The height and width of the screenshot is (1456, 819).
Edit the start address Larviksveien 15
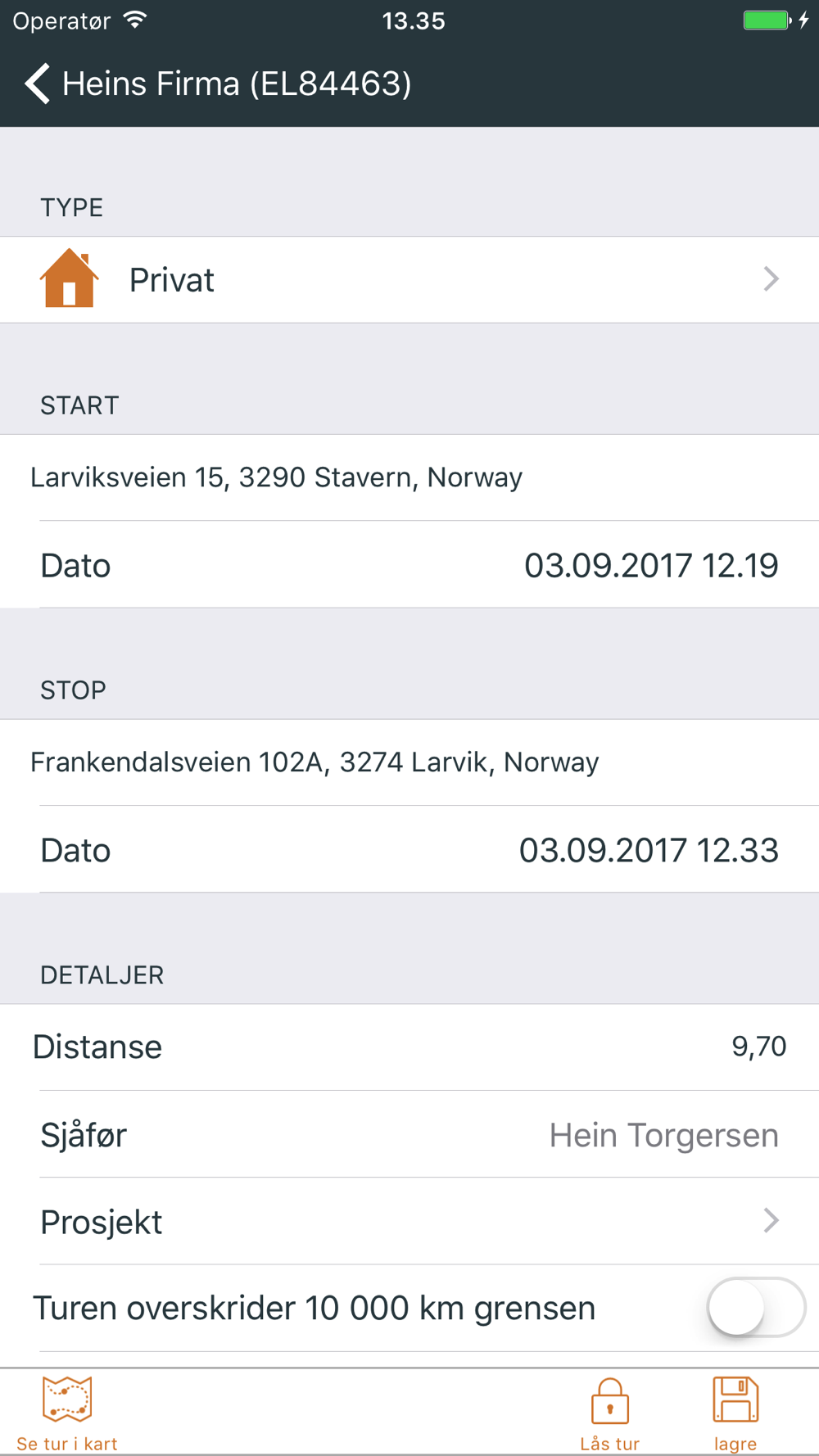[x=409, y=477]
